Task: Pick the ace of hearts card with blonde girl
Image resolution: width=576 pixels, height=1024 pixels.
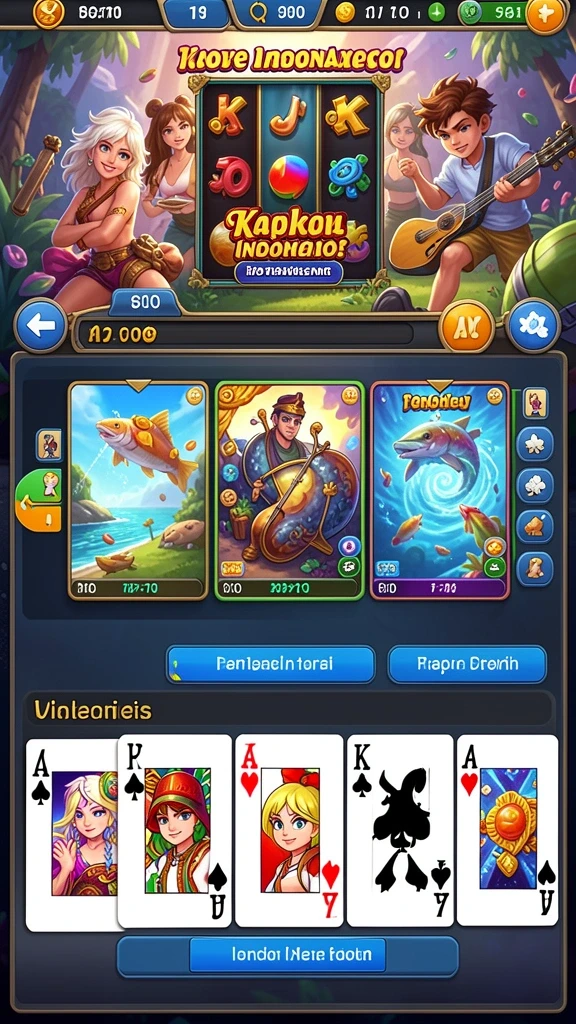Action: pos(289,831)
